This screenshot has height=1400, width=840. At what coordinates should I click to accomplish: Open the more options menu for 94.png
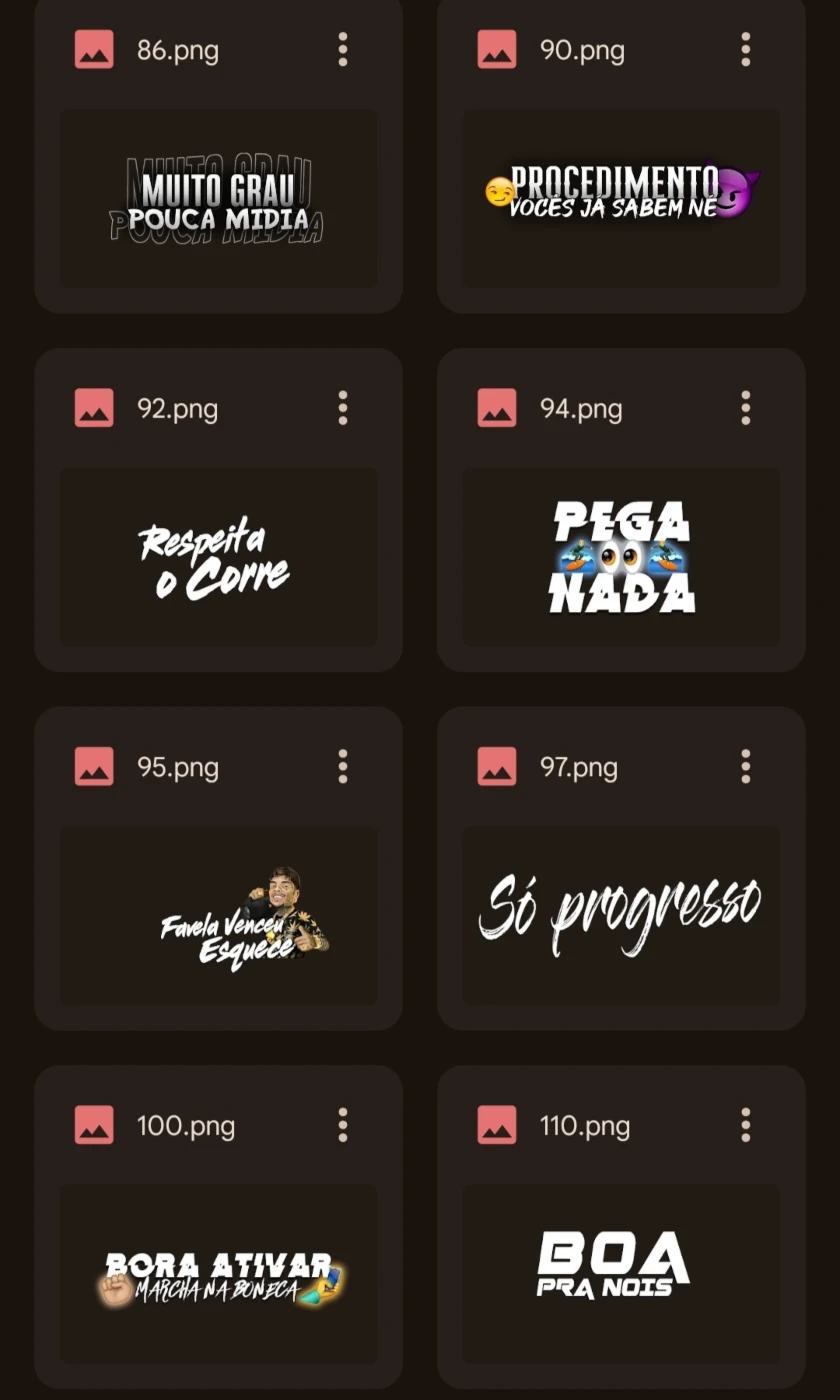tap(745, 408)
